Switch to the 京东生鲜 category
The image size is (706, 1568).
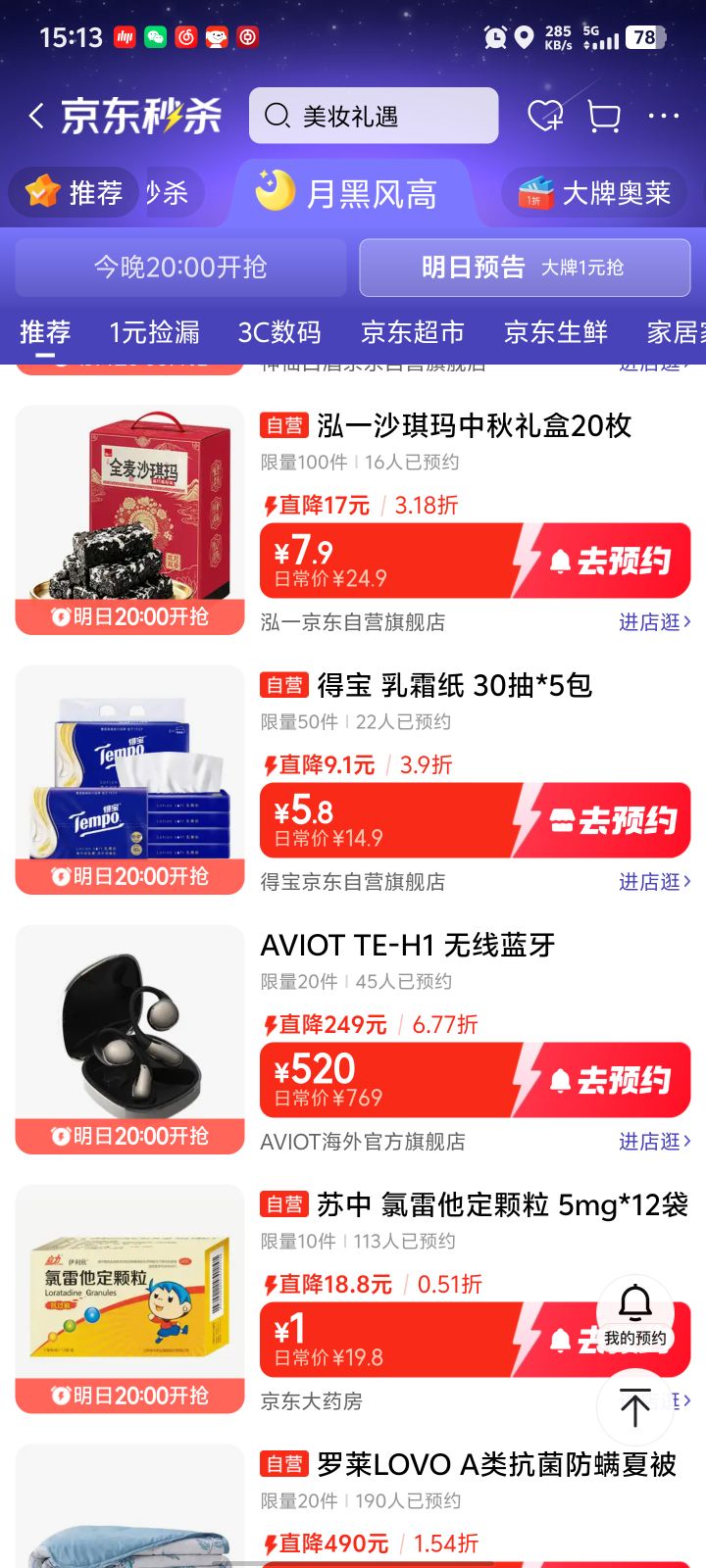click(x=556, y=332)
